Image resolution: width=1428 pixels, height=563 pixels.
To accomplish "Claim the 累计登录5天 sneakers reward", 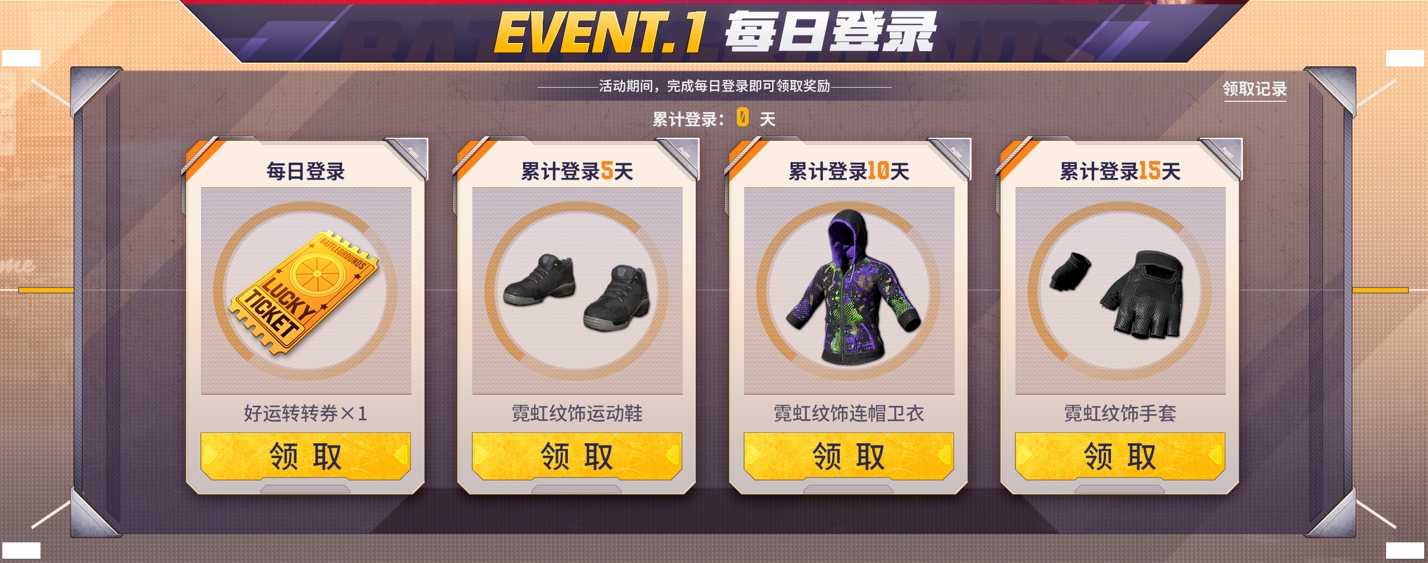I will click(x=577, y=456).
